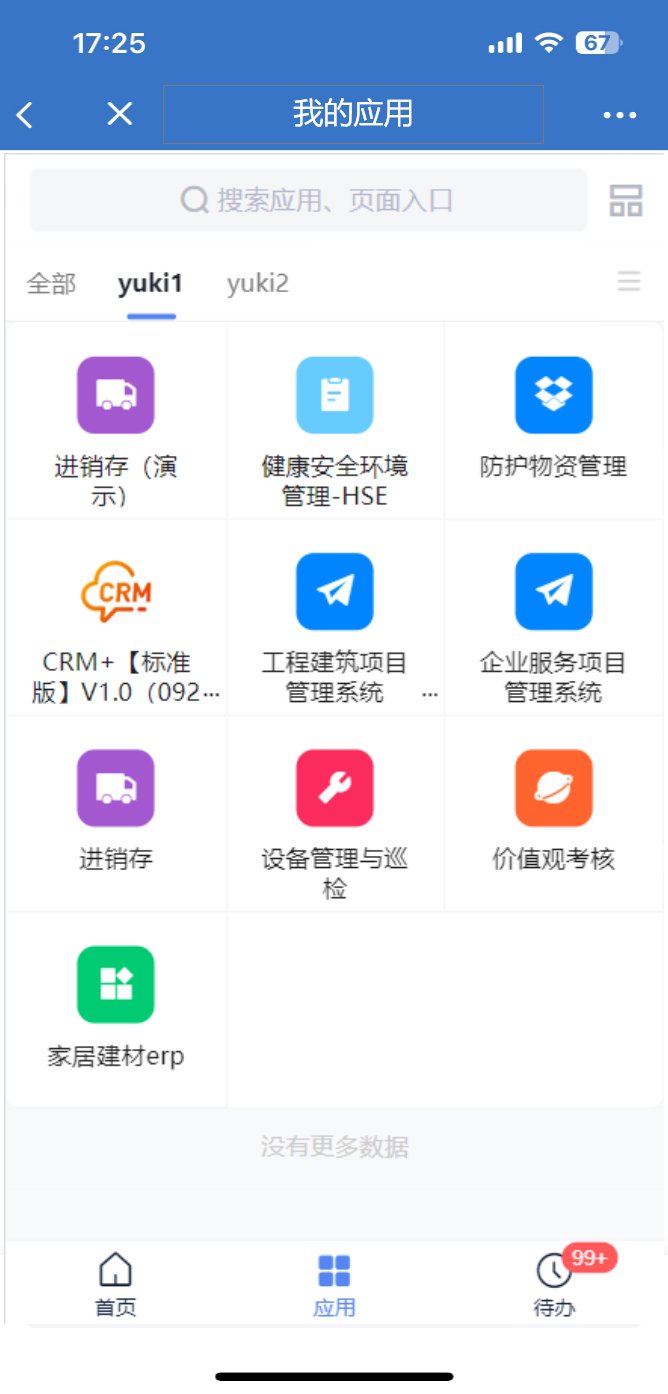The width and height of the screenshot is (668, 1394).
Task: Go back using the header arrow
Action: [26, 115]
